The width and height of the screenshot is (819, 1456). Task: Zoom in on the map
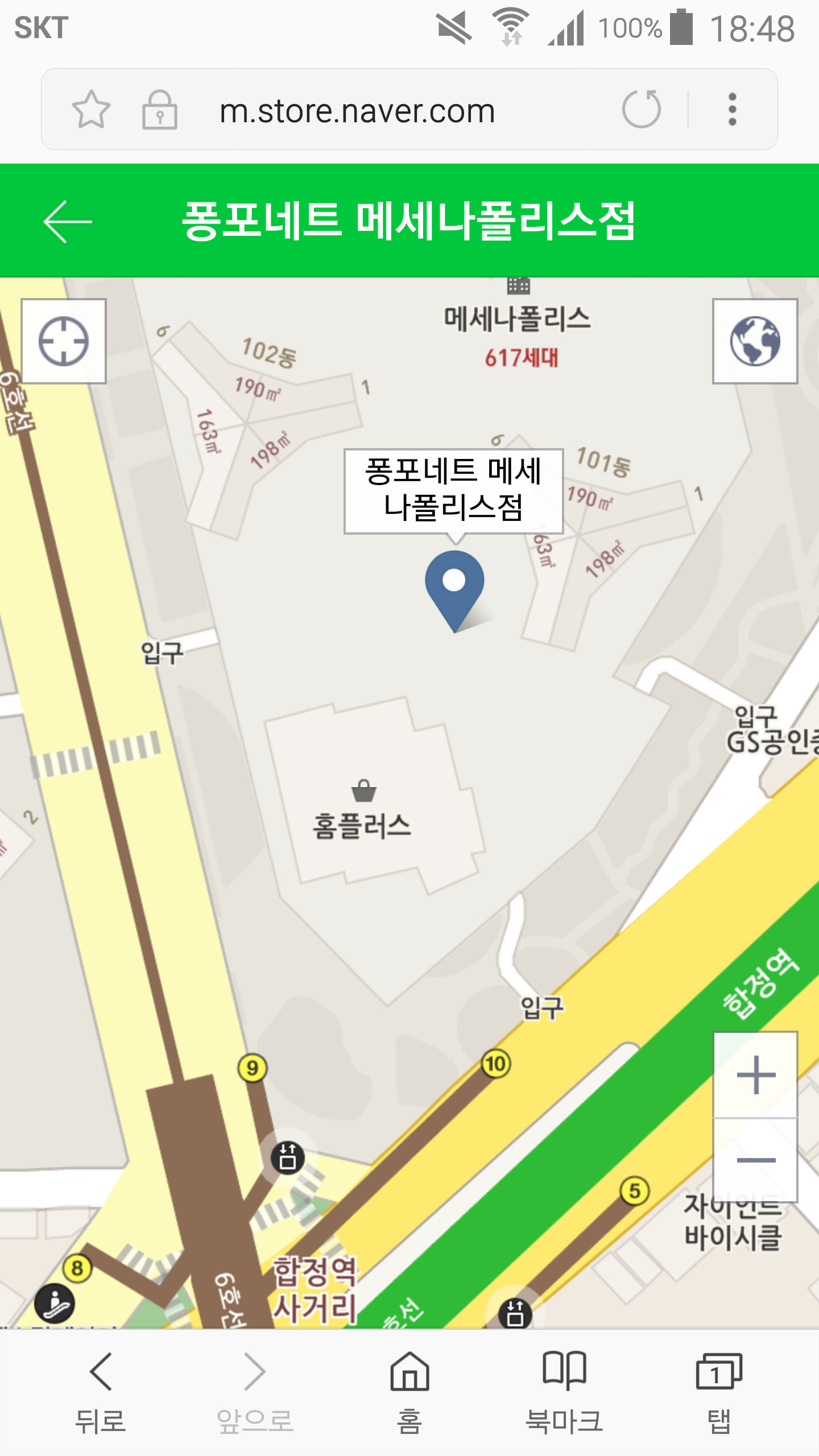(755, 1074)
